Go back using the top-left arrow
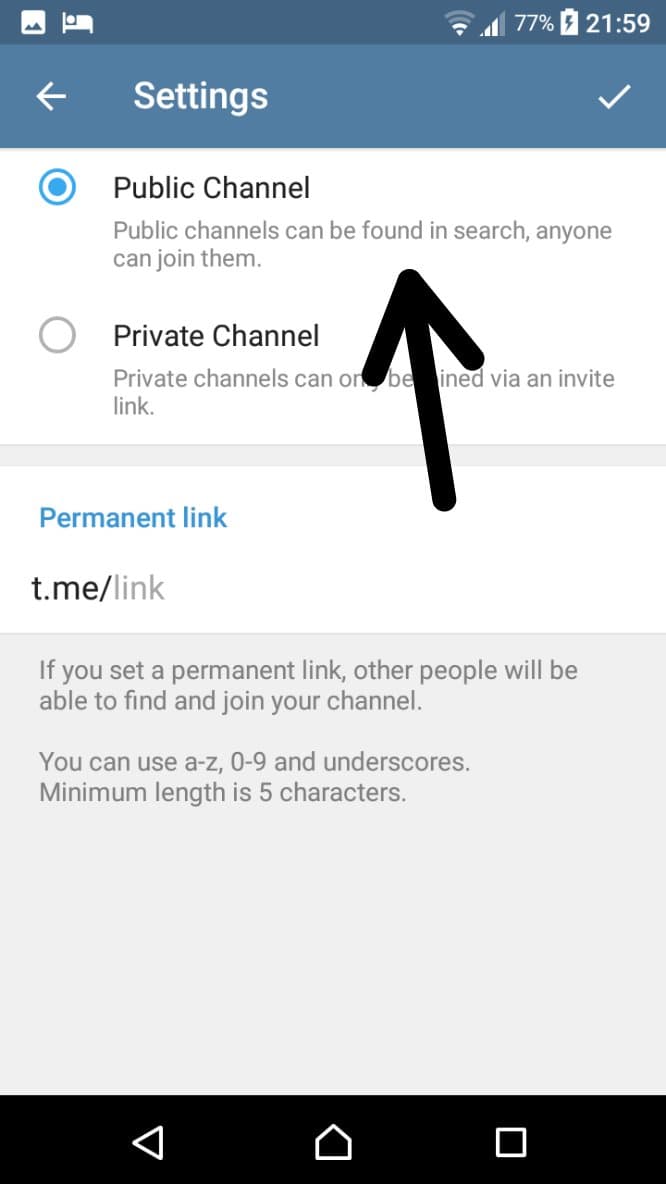 coord(51,97)
